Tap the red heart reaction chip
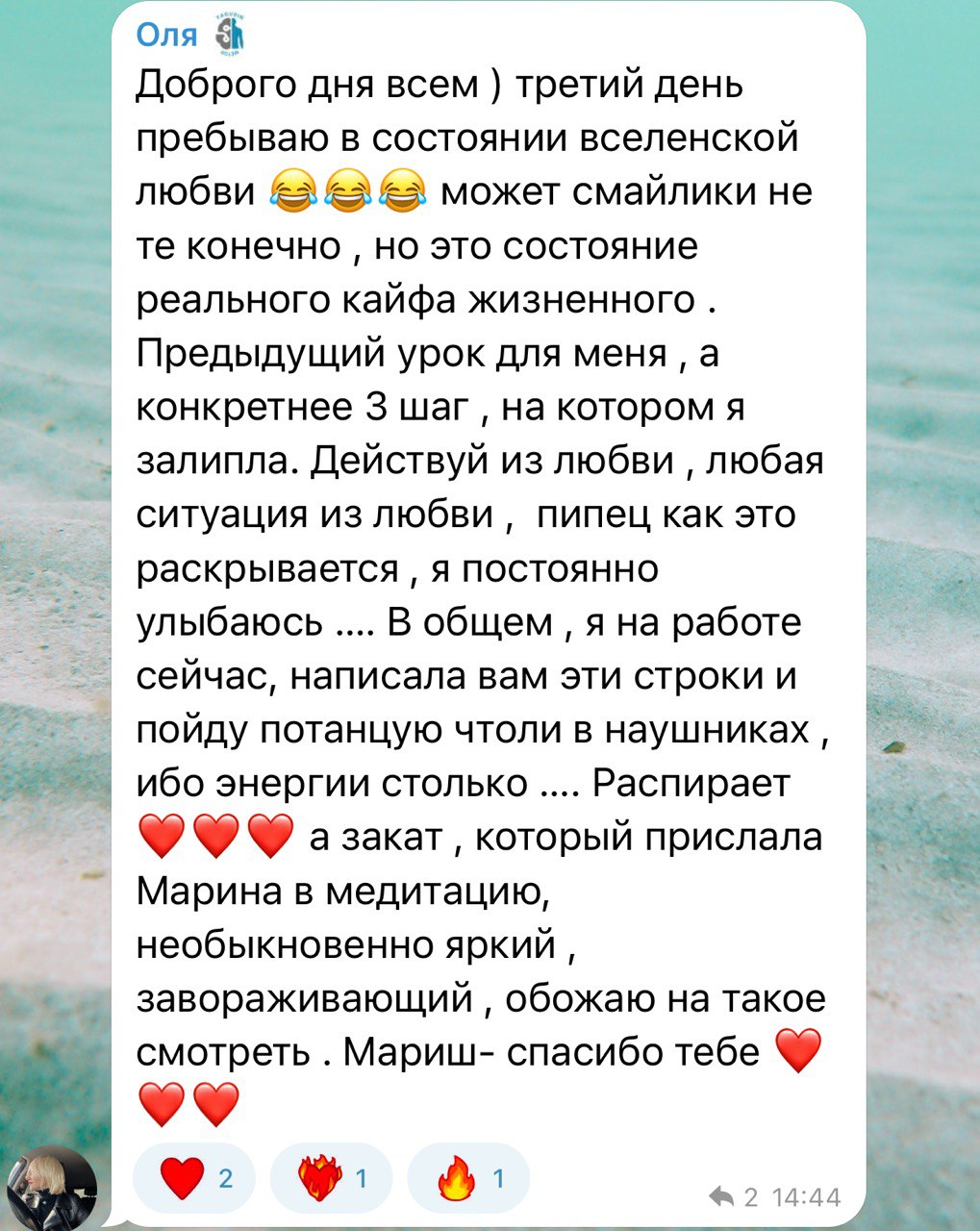 pyautogui.click(x=194, y=1177)
